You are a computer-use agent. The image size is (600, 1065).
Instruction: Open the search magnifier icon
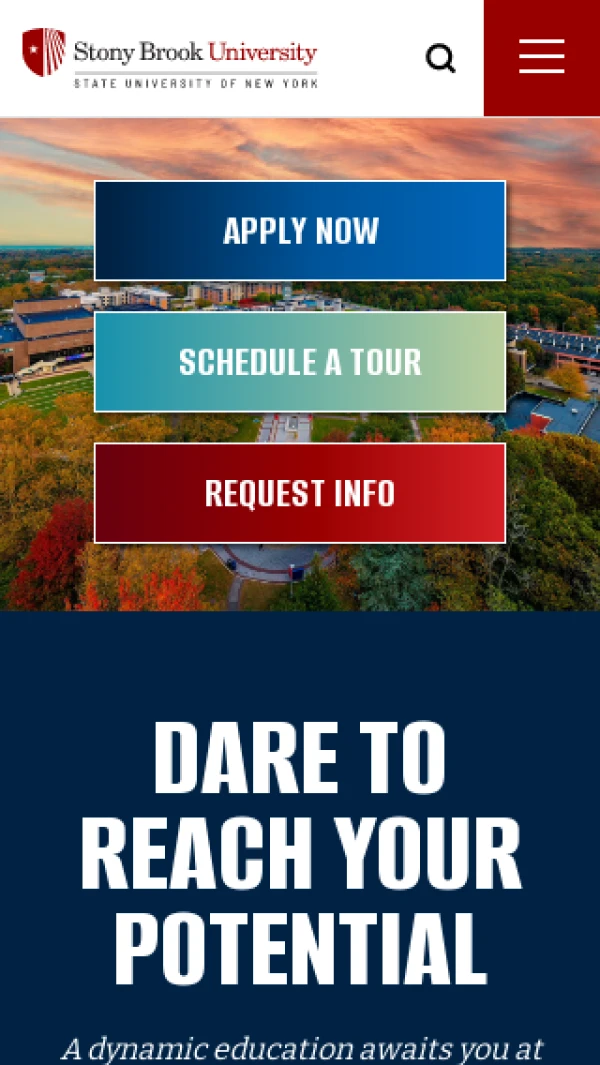(x=440, y=58)
